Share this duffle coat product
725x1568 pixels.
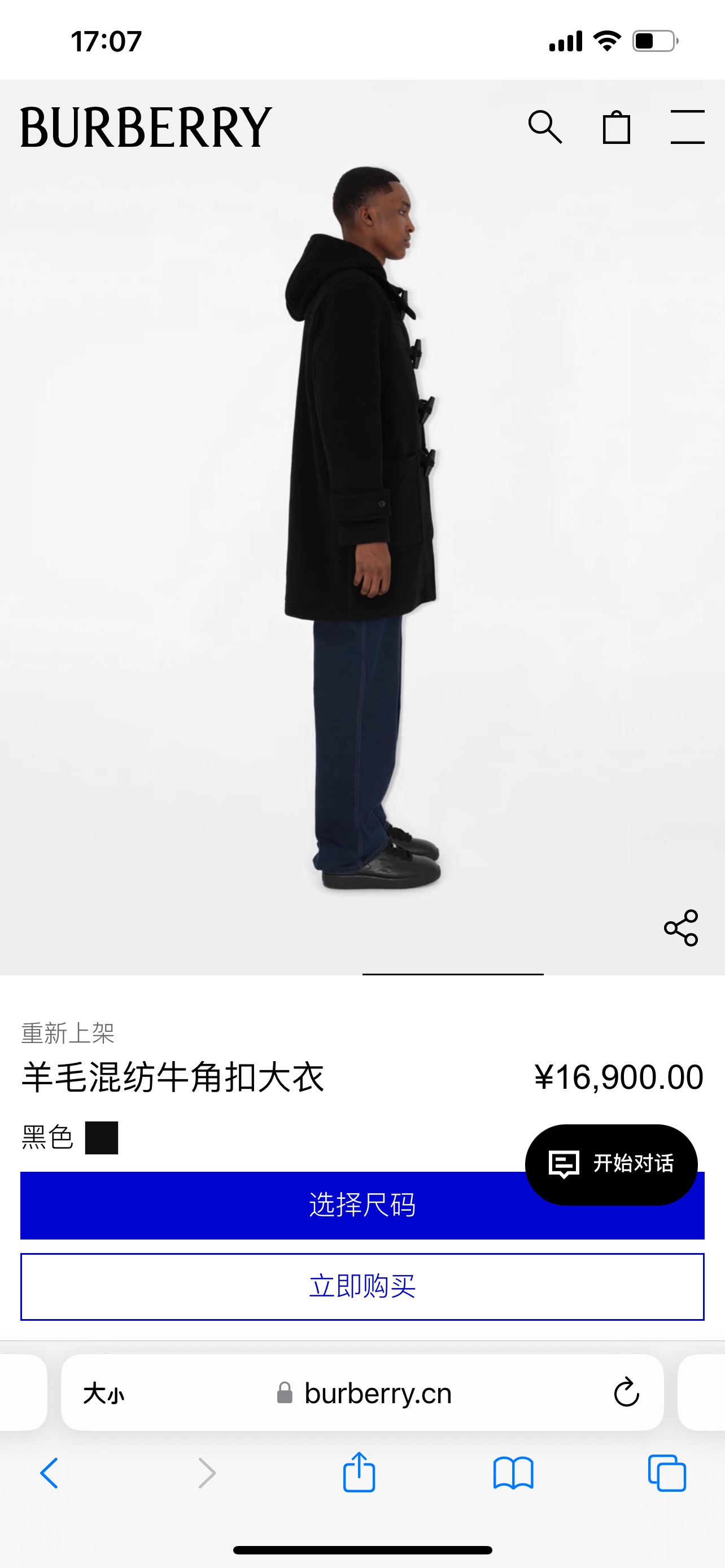point(680,928)
